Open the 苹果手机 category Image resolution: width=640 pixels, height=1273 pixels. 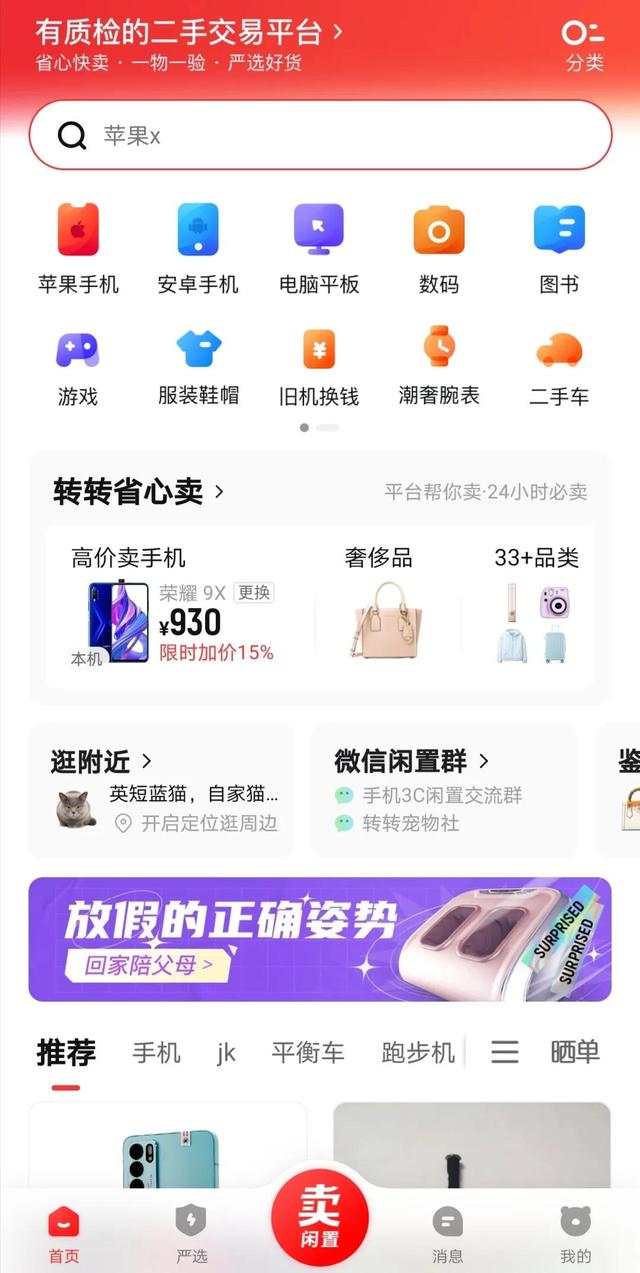pyautogui.click(x=78, y=250)
